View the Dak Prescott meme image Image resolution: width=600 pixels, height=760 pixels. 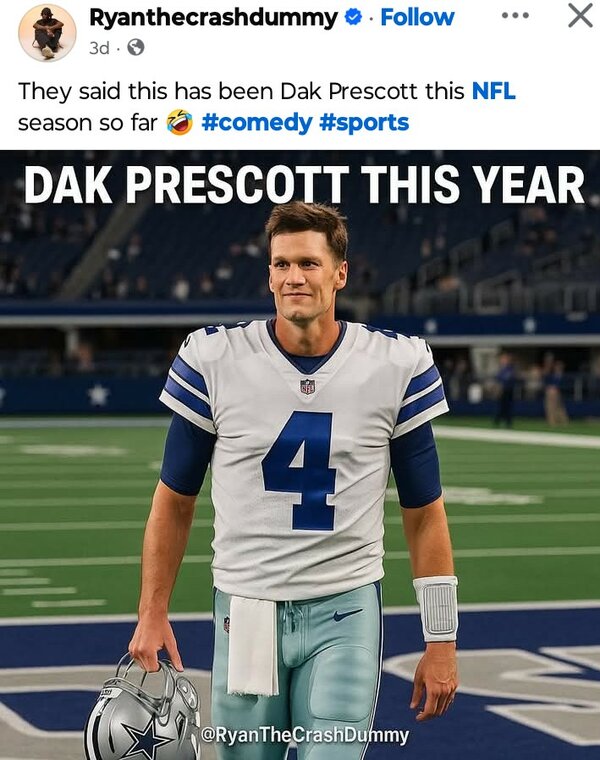coord(300,455)
